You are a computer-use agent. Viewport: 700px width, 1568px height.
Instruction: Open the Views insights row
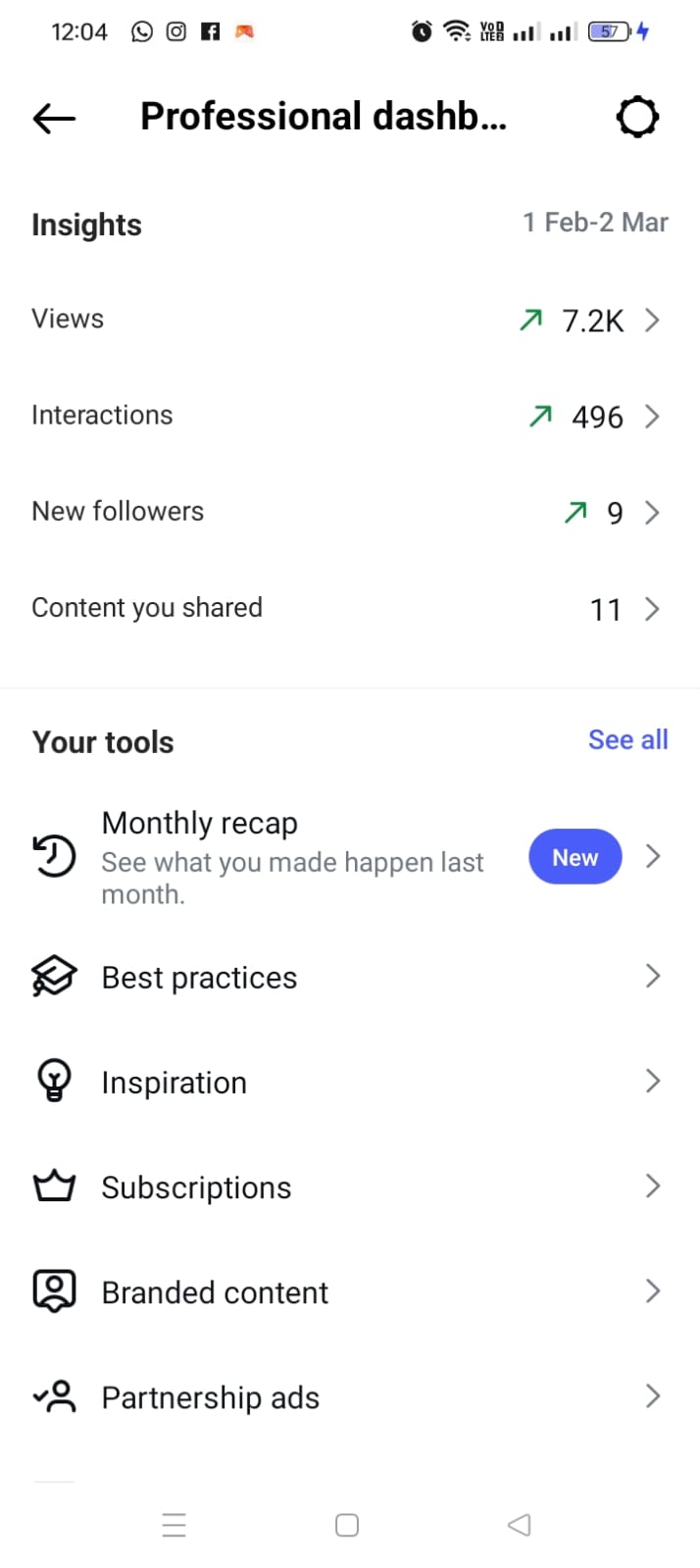pos(349,320)
